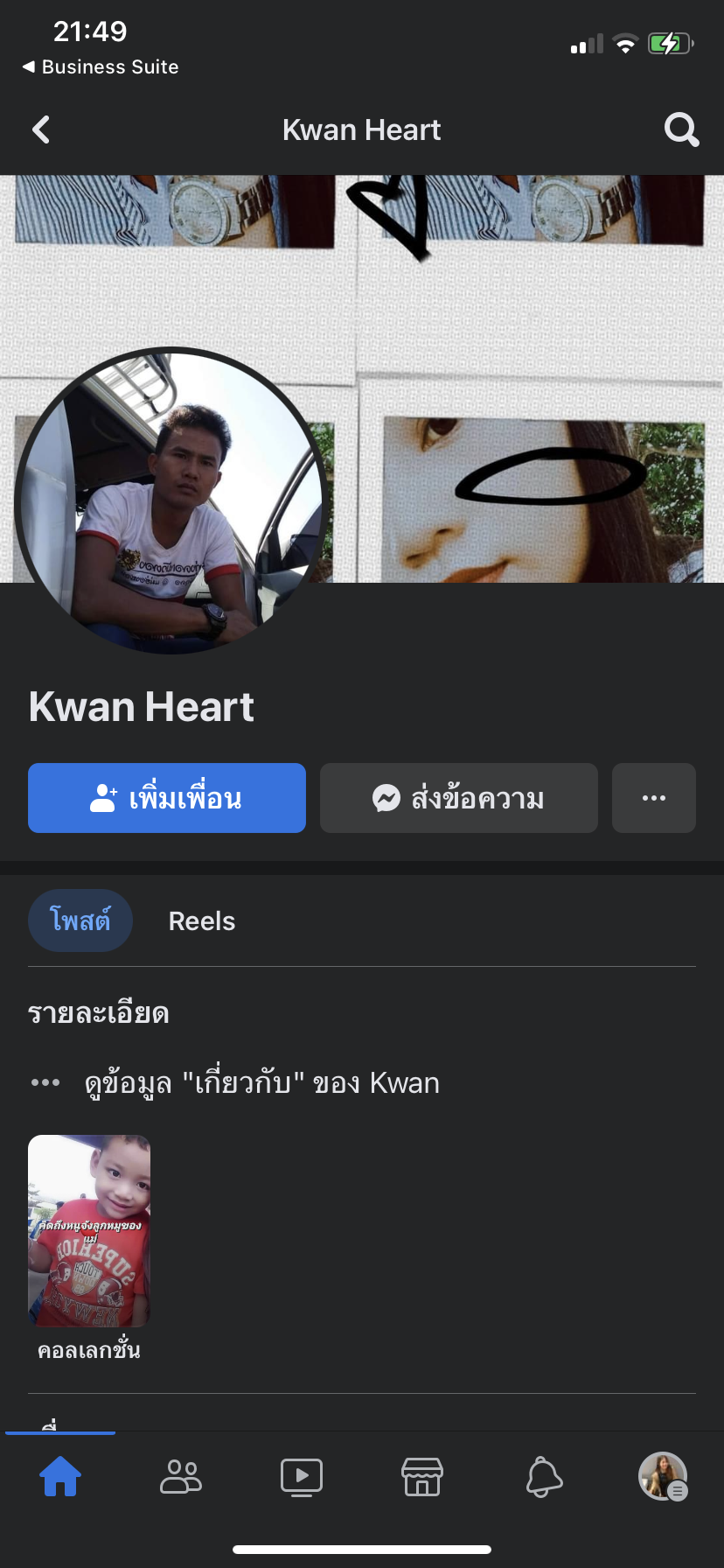Open the three-dot more options button
This screenshot has height=1568, width=724.
[654, 798]
